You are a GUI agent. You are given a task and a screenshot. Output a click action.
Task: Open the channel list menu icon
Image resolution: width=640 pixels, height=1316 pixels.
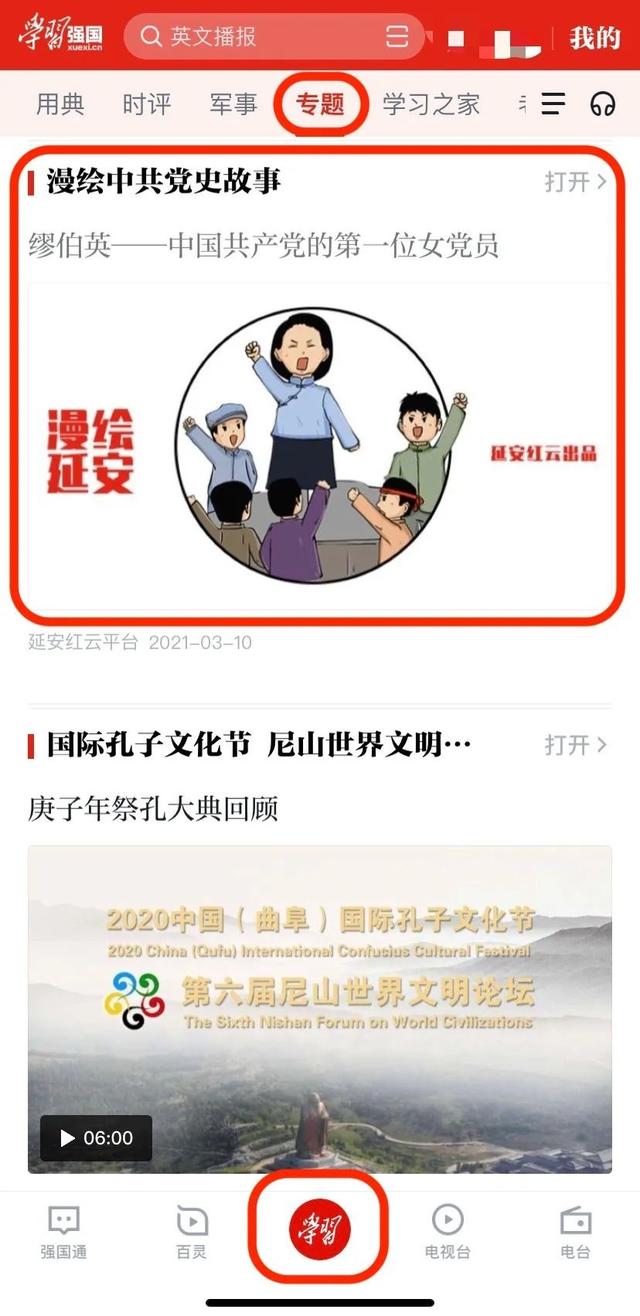pyautogui.click(x=553, y=104)
